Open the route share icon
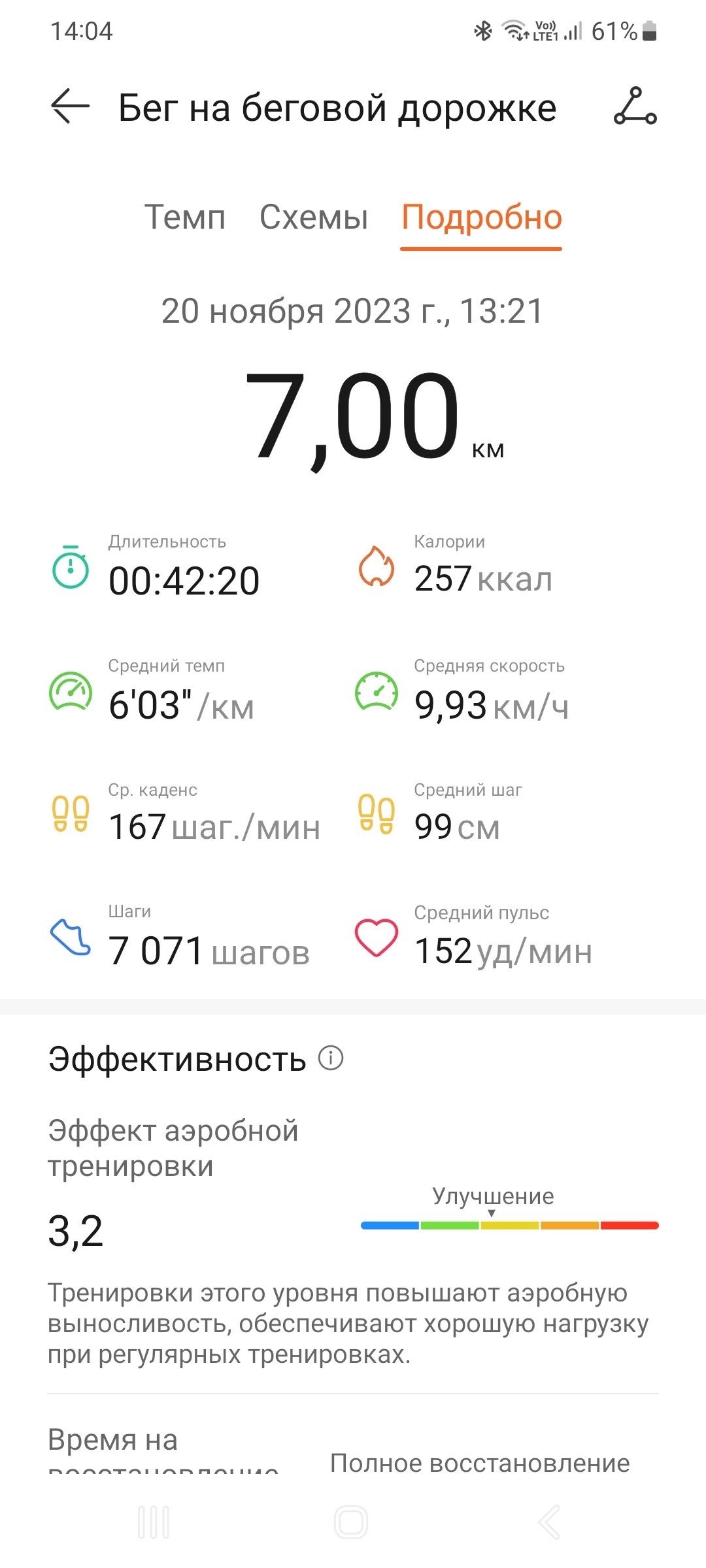The height and width of the screenshot is (1568, 706). [x=635, y=106]
